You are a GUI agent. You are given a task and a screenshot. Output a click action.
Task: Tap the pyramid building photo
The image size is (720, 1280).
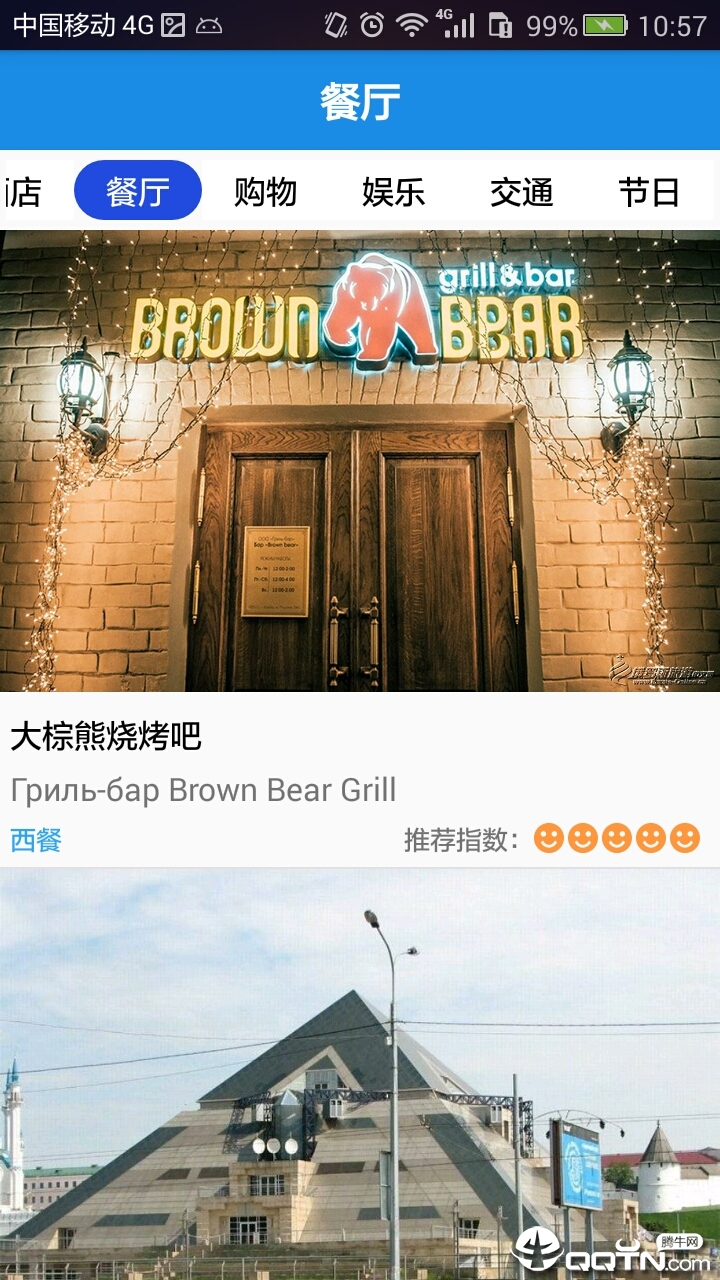click(360, 1070)
